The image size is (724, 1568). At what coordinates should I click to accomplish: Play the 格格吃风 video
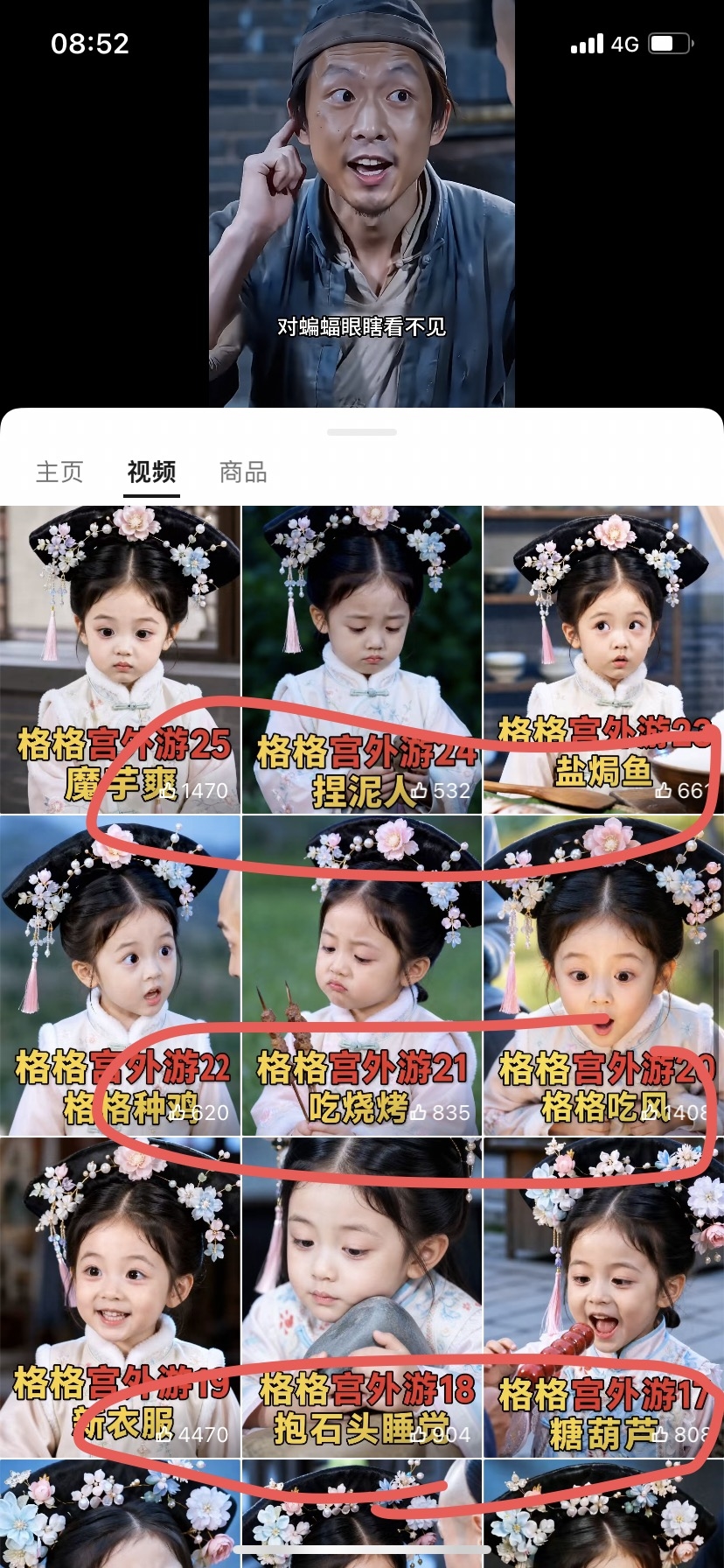pyautogui.click(x=604, y=976)
